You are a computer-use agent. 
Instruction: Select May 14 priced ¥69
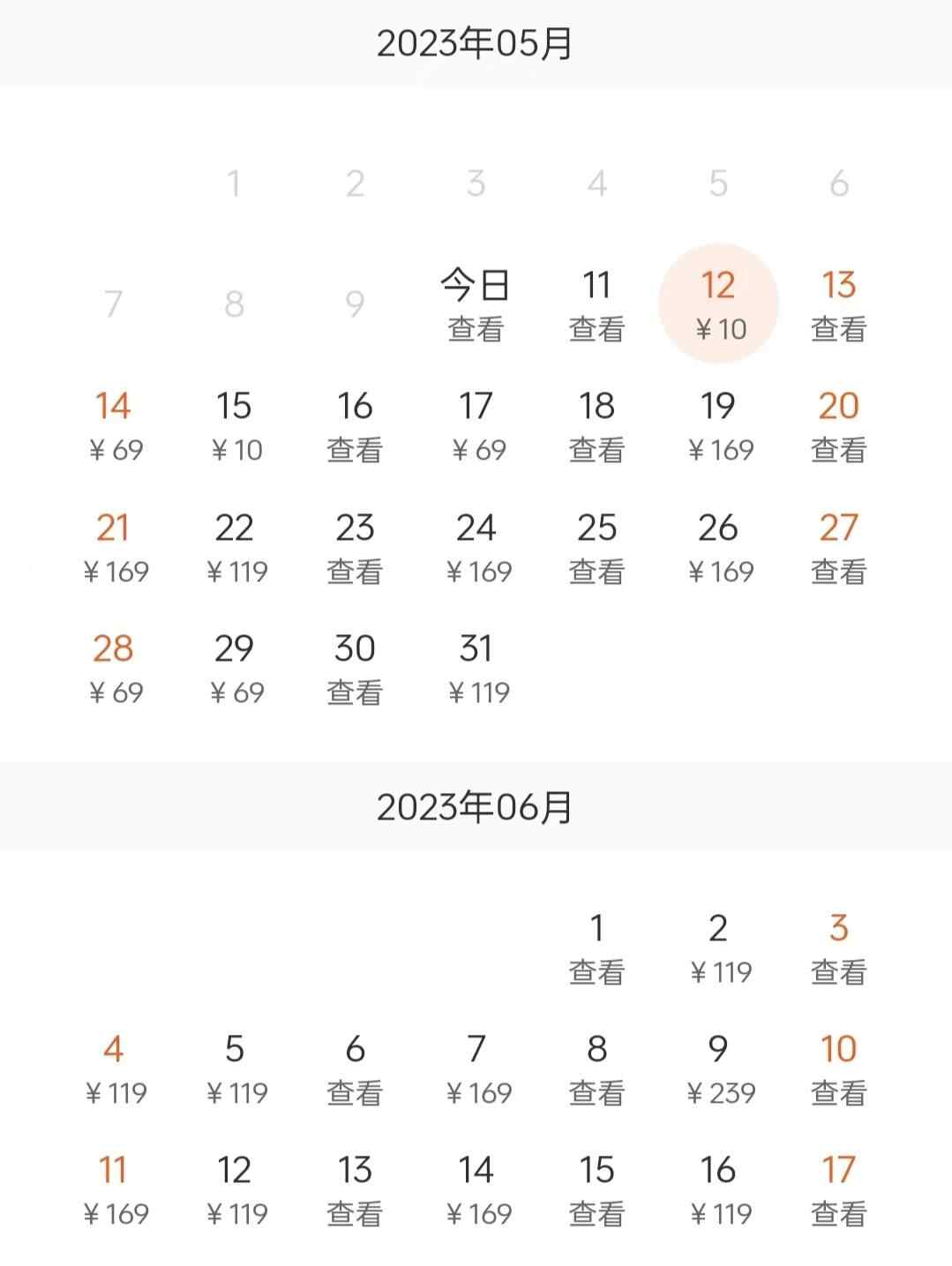(x=114, y=425)
